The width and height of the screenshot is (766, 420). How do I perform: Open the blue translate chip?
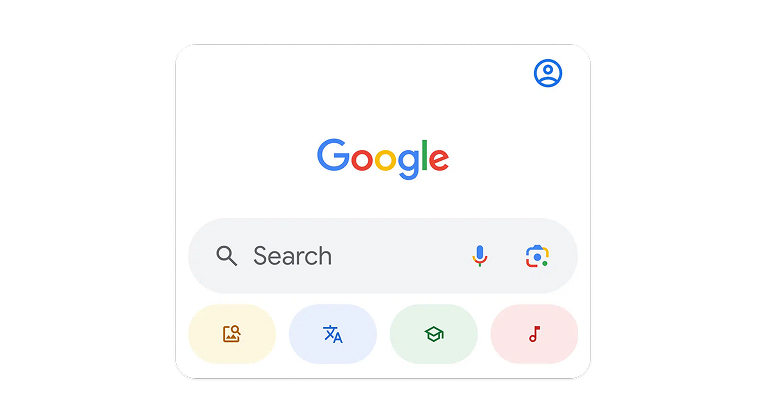(333, 334)
